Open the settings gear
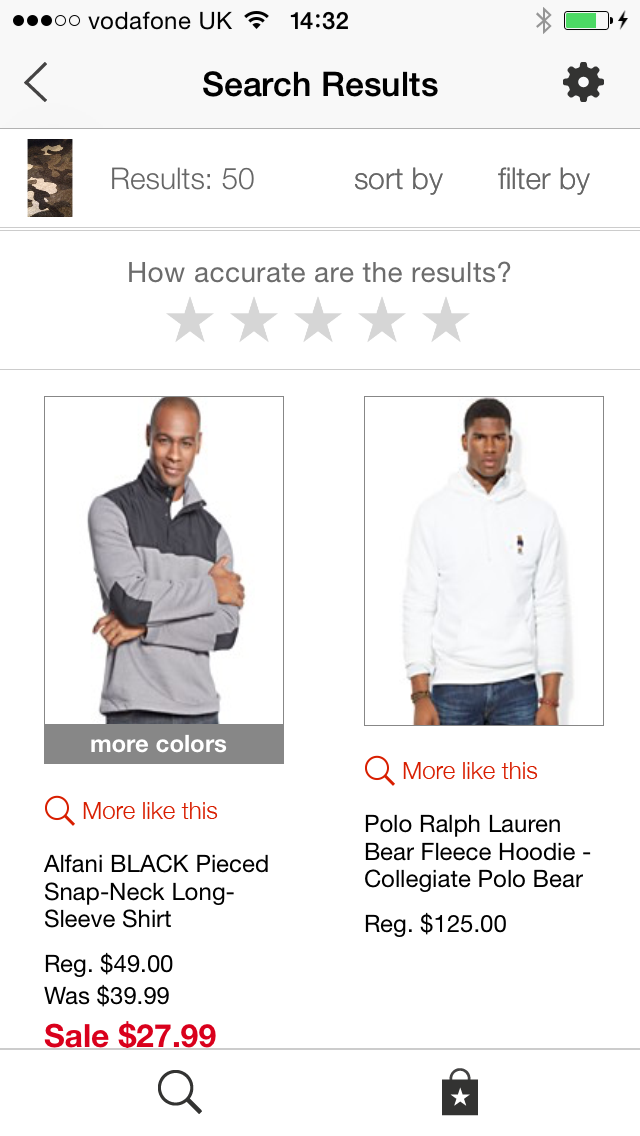 point(583,83)
